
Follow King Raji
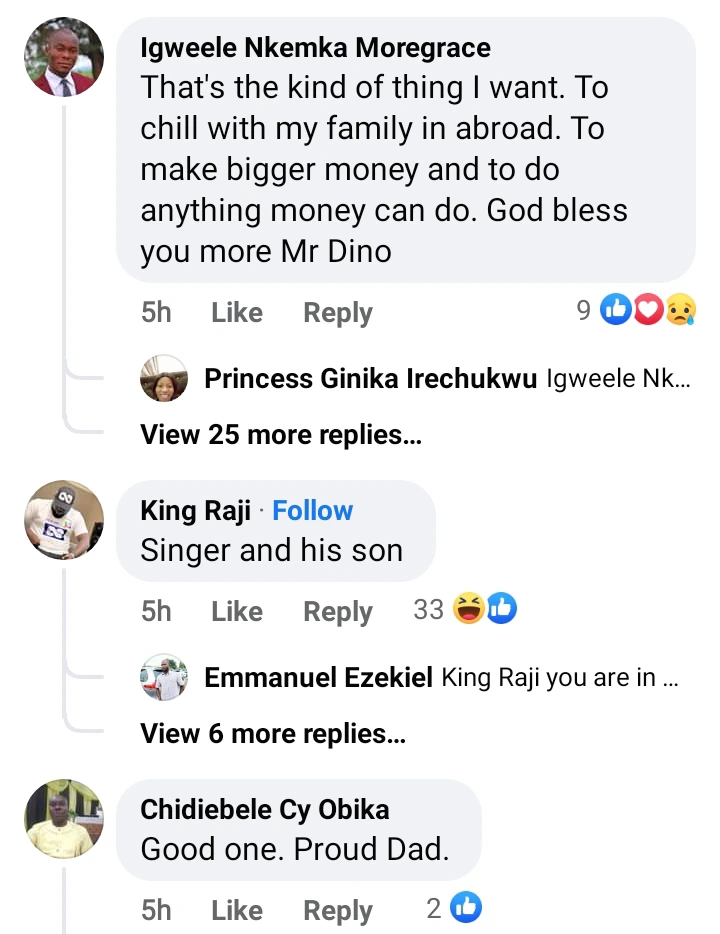313,511
